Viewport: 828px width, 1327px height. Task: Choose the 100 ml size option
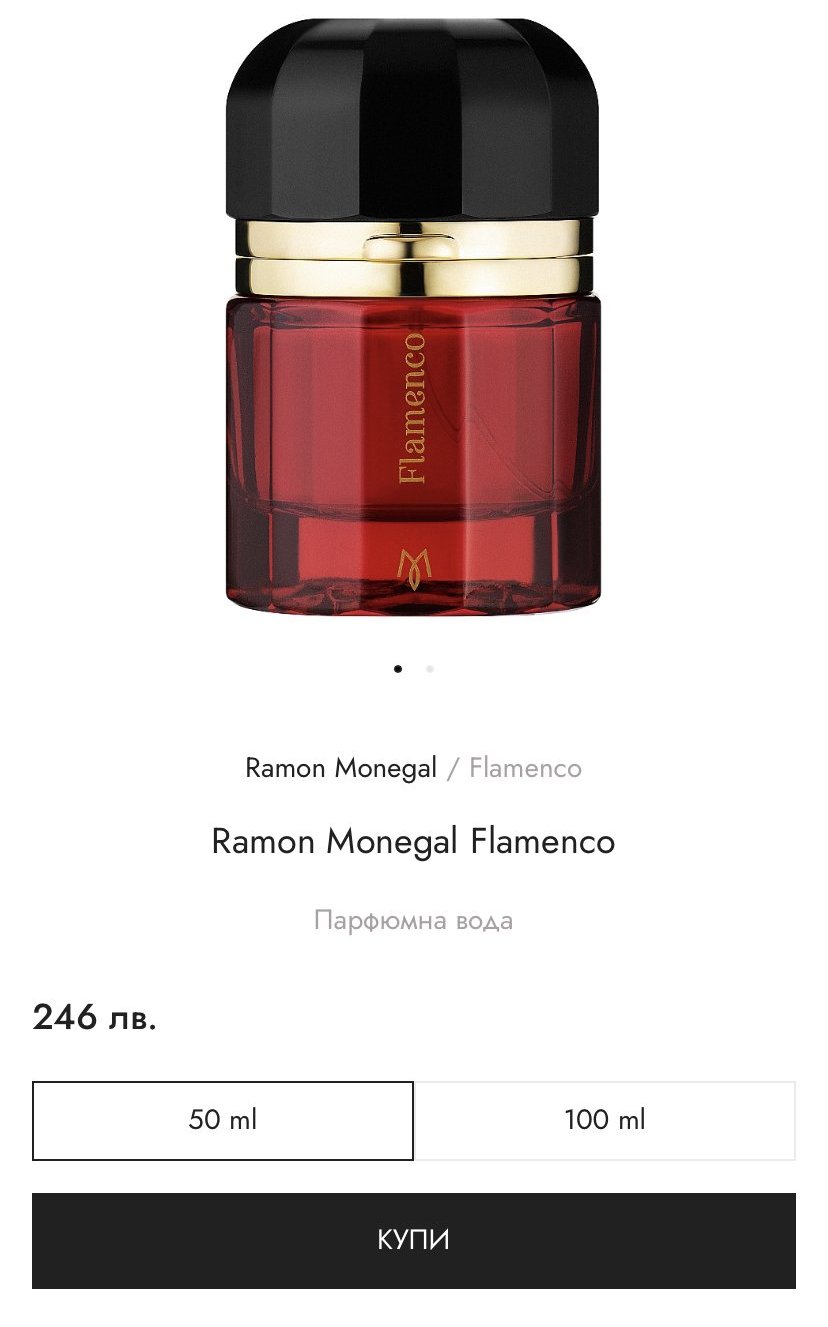pyautogui.click(x=605, y=1120)
